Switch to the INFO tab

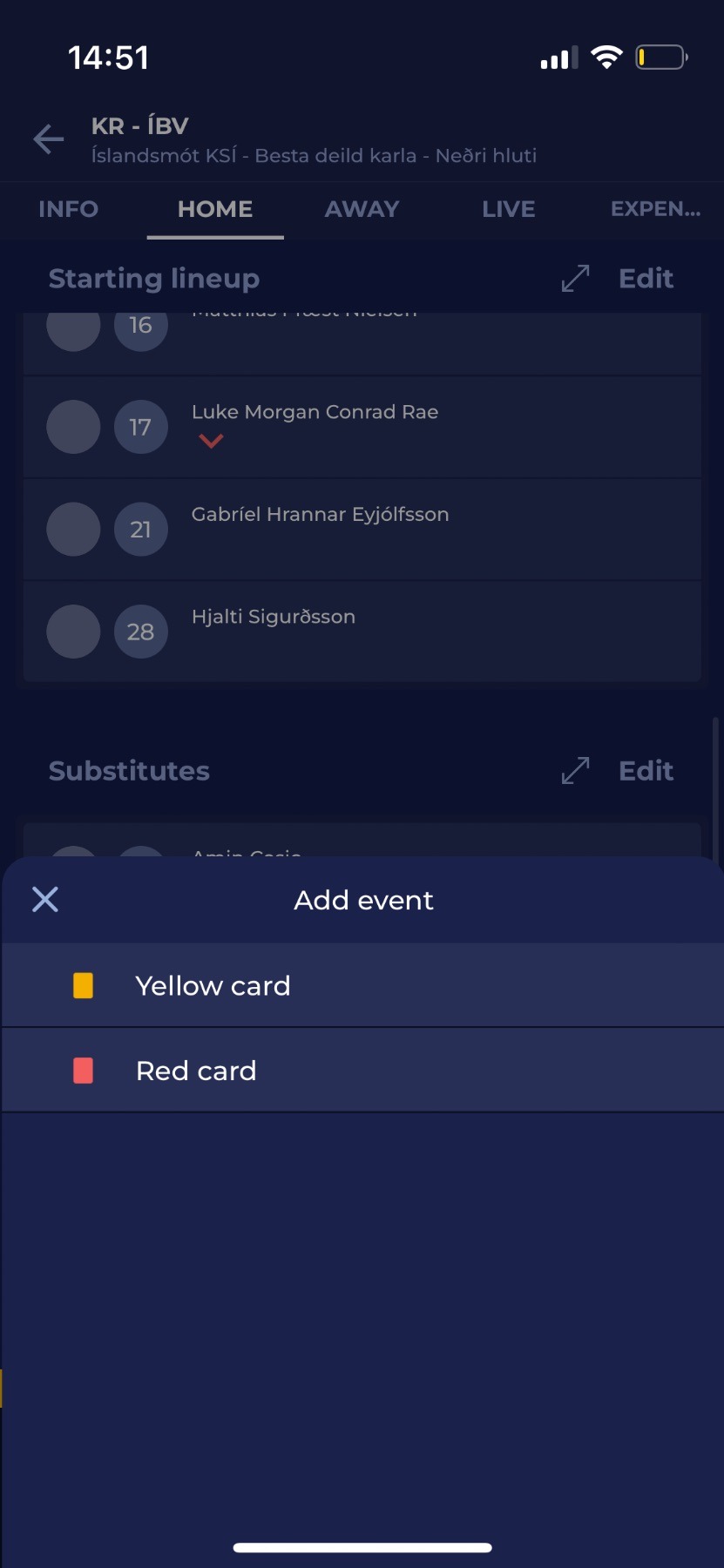point(68,209)
